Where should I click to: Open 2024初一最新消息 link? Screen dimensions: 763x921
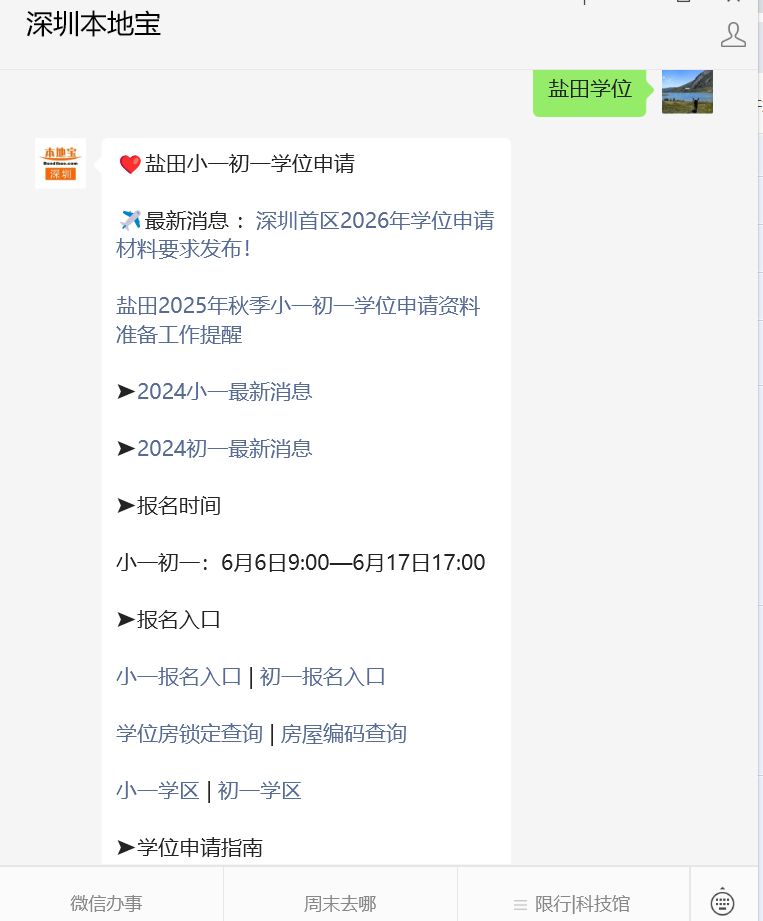pos(224,449)
